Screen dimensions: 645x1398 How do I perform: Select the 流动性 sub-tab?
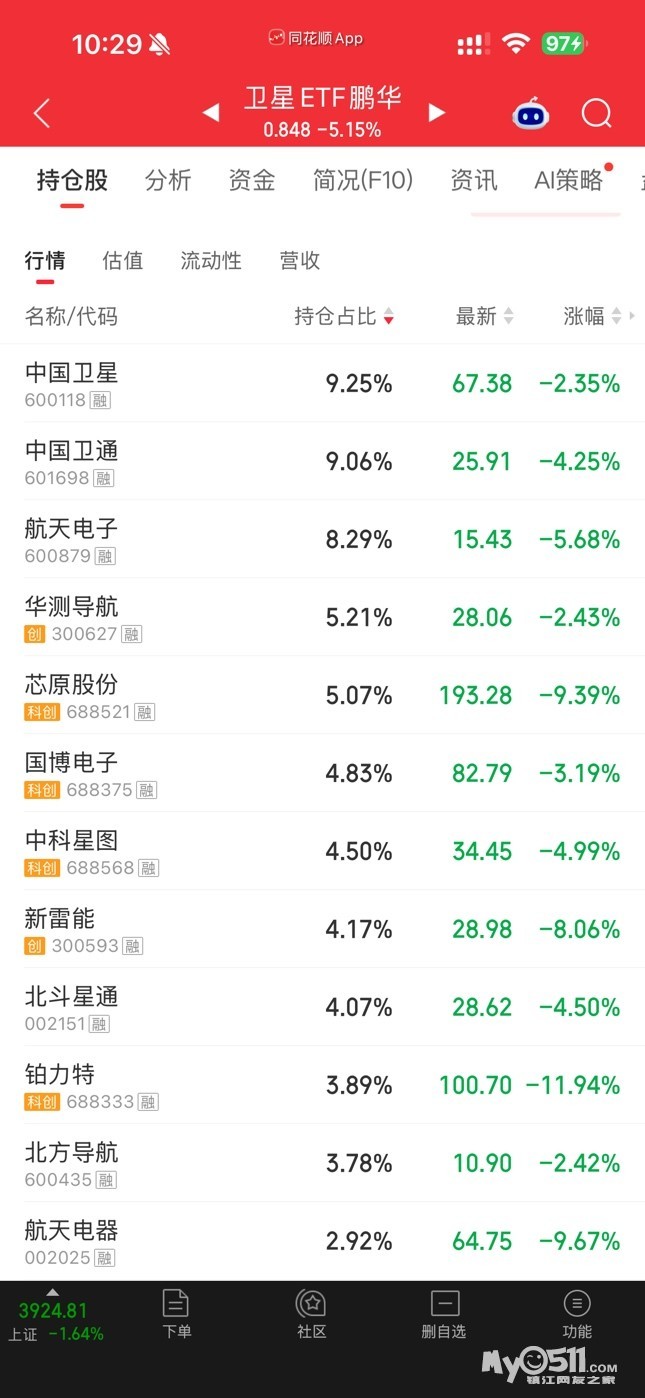211,261
